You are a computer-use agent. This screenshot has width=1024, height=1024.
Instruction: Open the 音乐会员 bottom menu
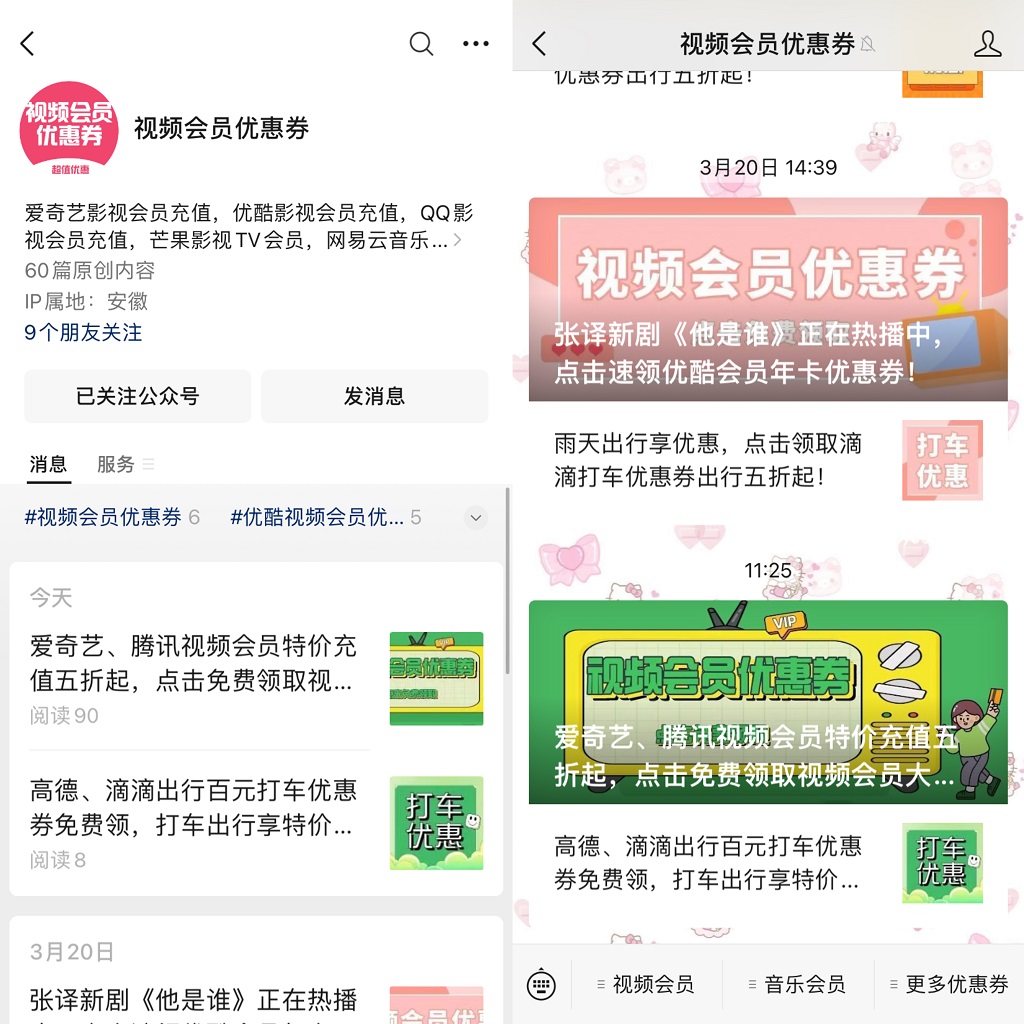[798, 984]
